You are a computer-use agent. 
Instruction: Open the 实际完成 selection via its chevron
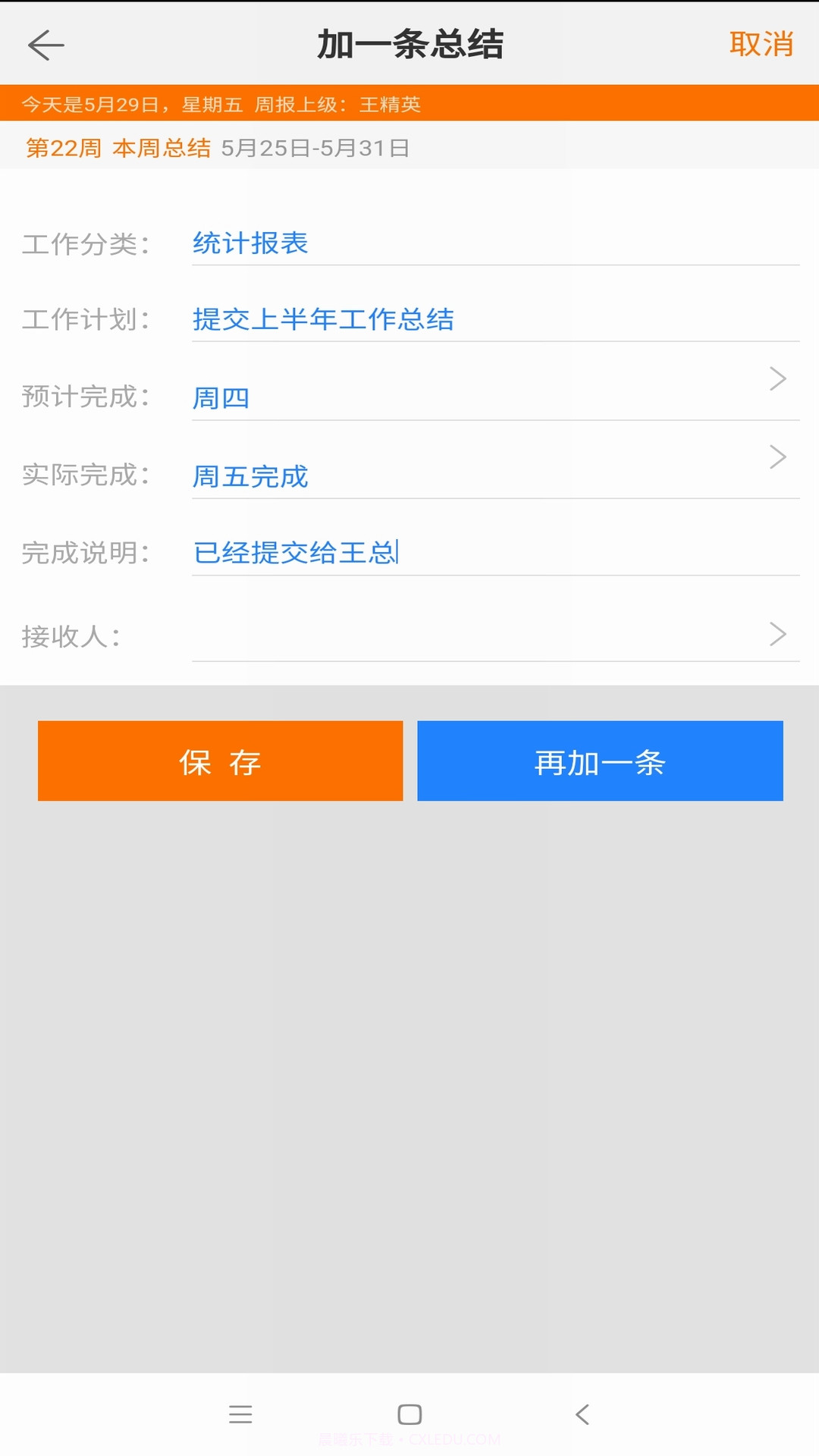[778, 456]
